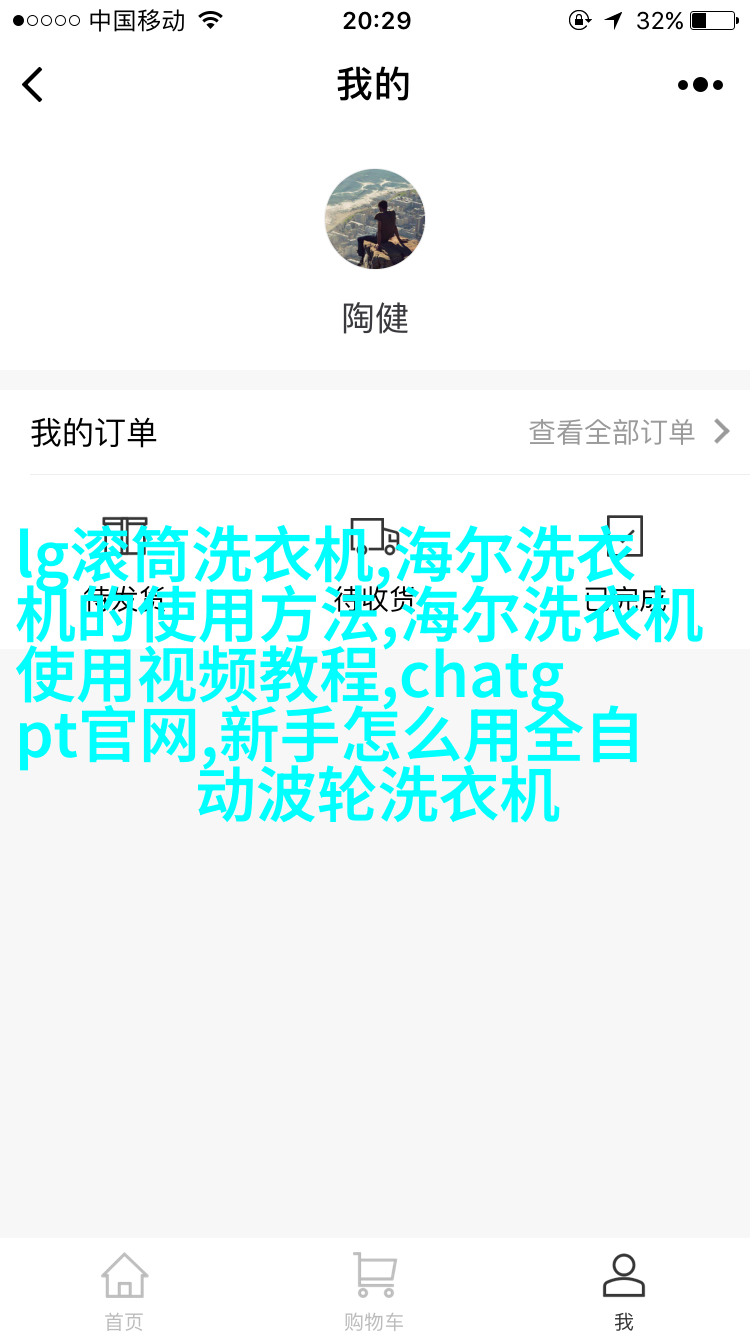Open the 待收货 orders
This screenshot has height=1334, width=750.
(375, 560)
